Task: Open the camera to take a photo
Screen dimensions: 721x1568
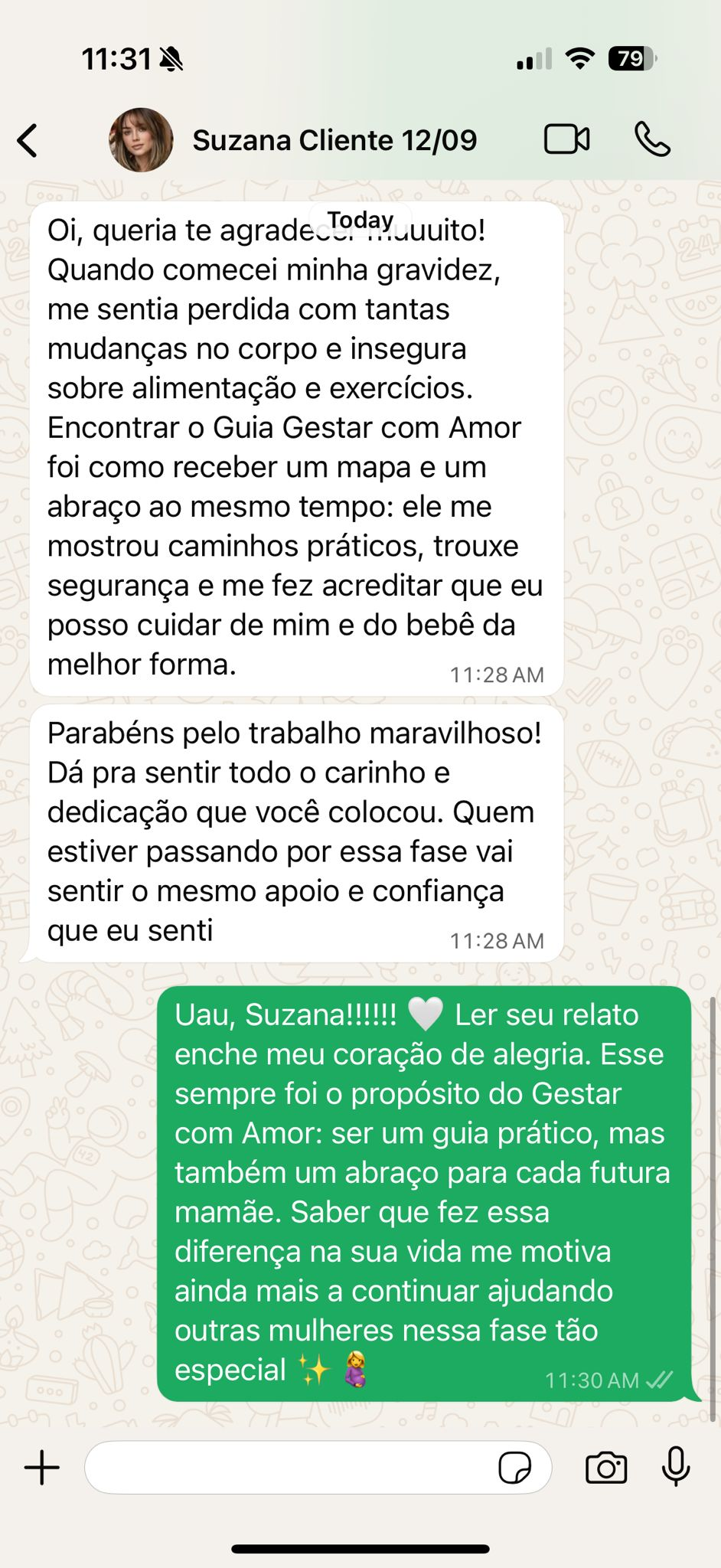Action: coord(605,1468)
